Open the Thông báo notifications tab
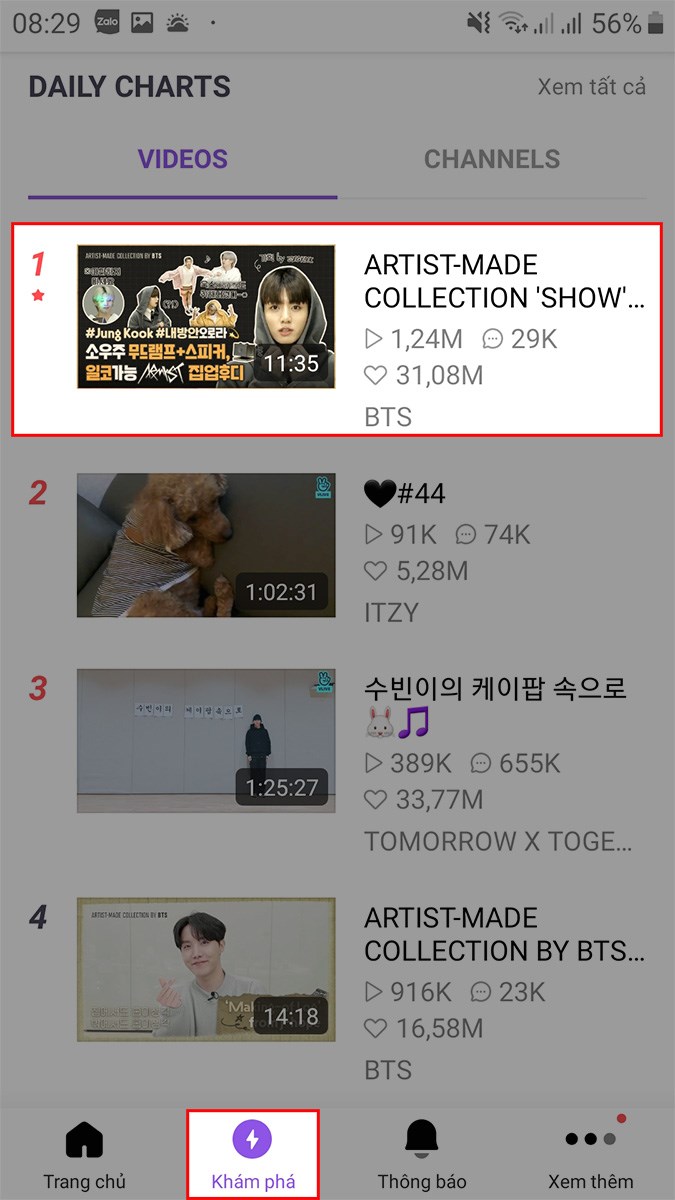The image size is (675, 1200). (421, 1154)
